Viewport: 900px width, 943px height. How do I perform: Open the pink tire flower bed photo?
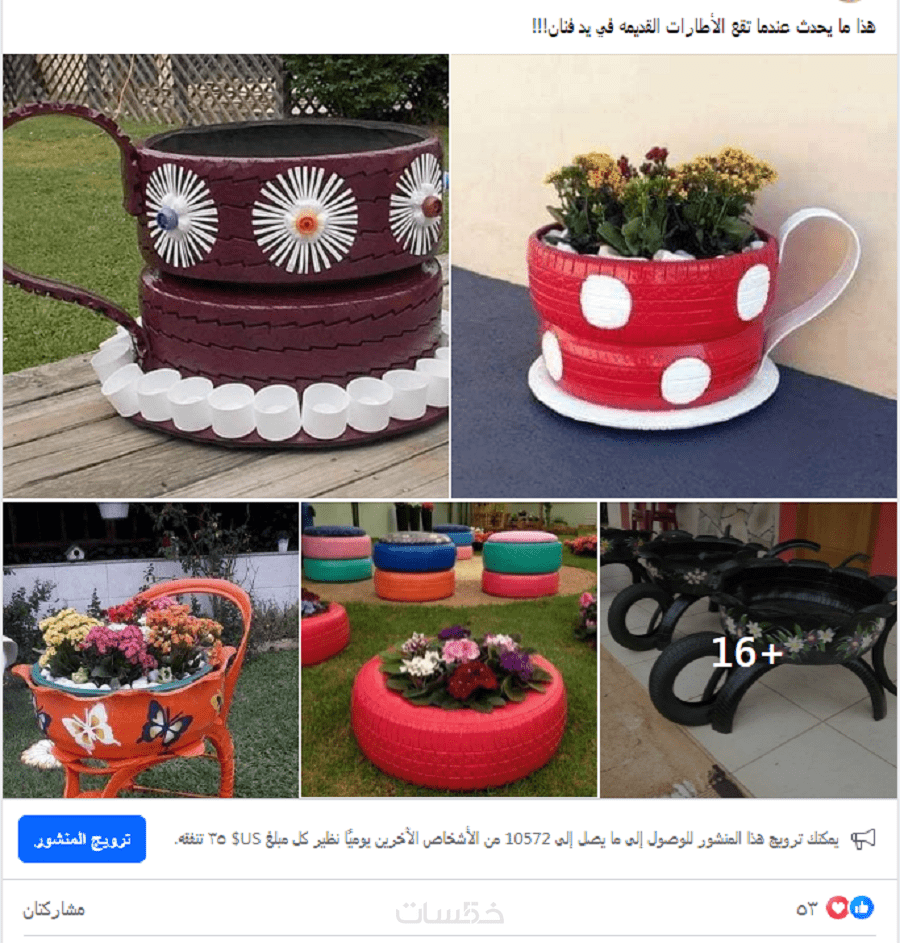pos(449,650)
